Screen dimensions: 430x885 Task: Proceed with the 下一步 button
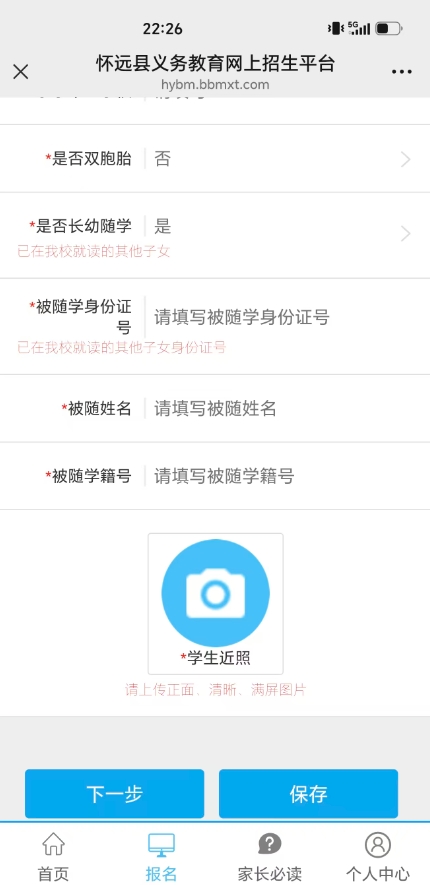tap(115, 794)
